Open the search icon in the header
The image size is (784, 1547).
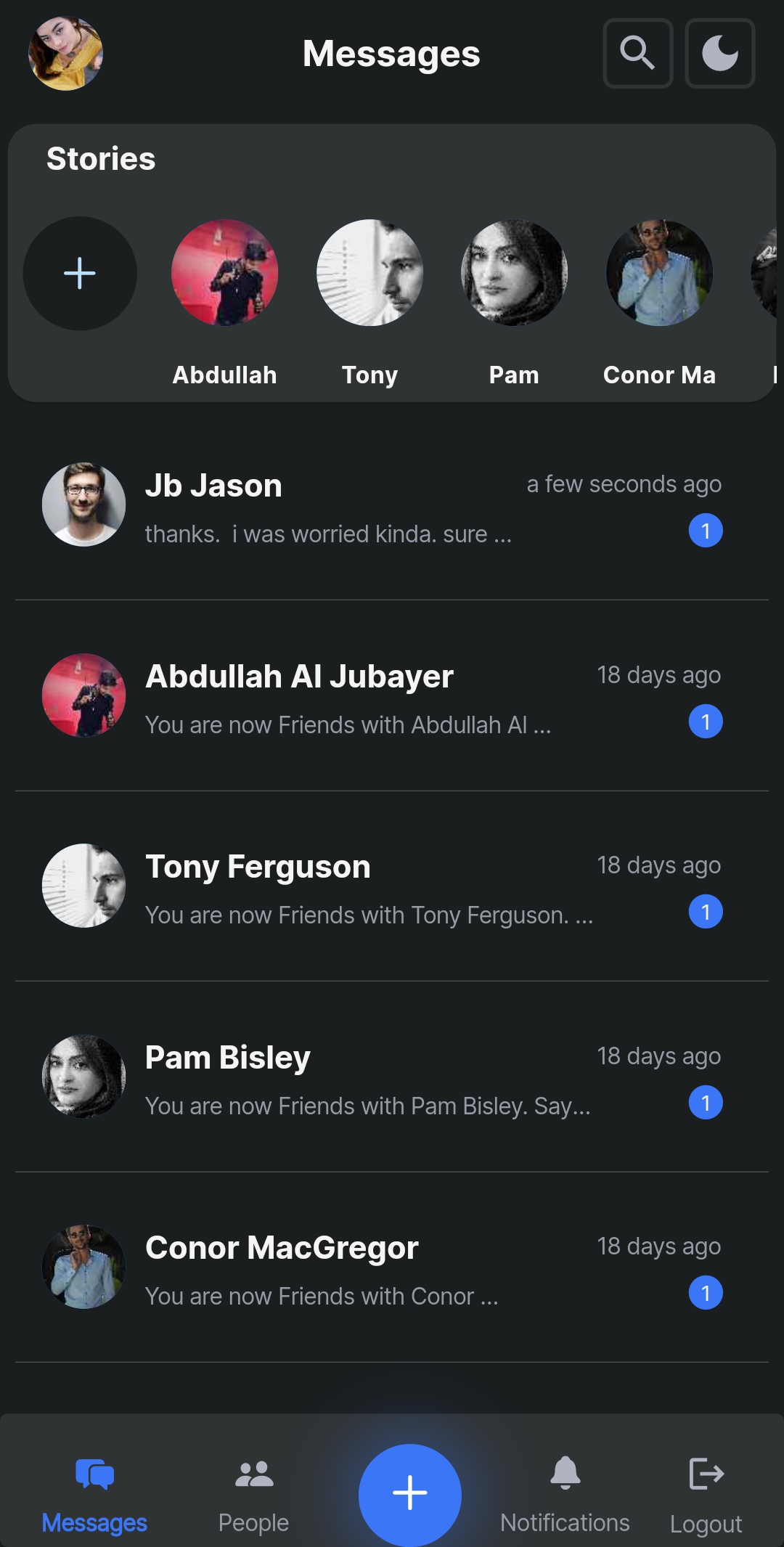(x=637, y=54)
